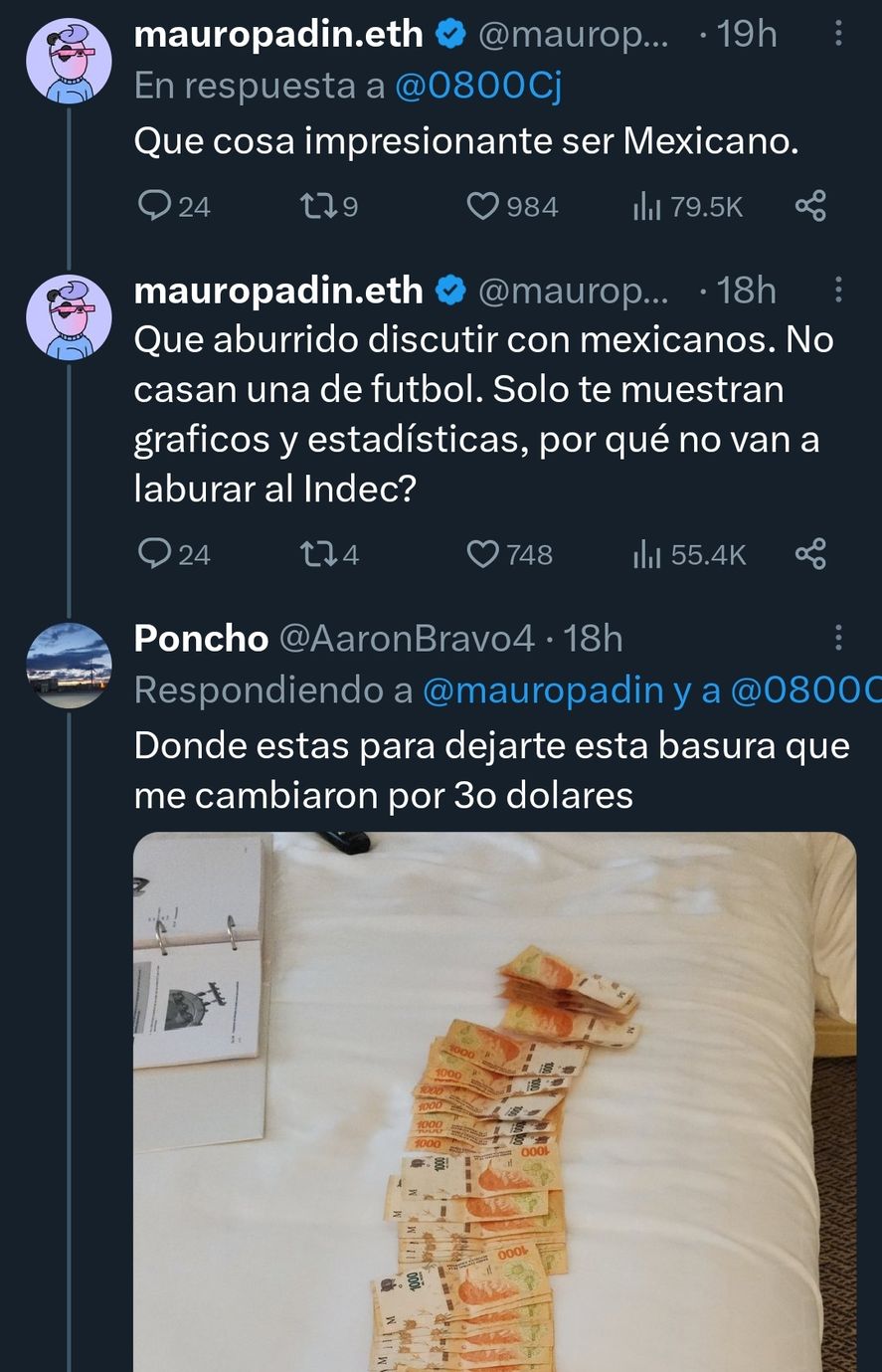Open overflow menu on the 18h mauropadin.eth tweet

pyautogui.click(x=838, y=290)
